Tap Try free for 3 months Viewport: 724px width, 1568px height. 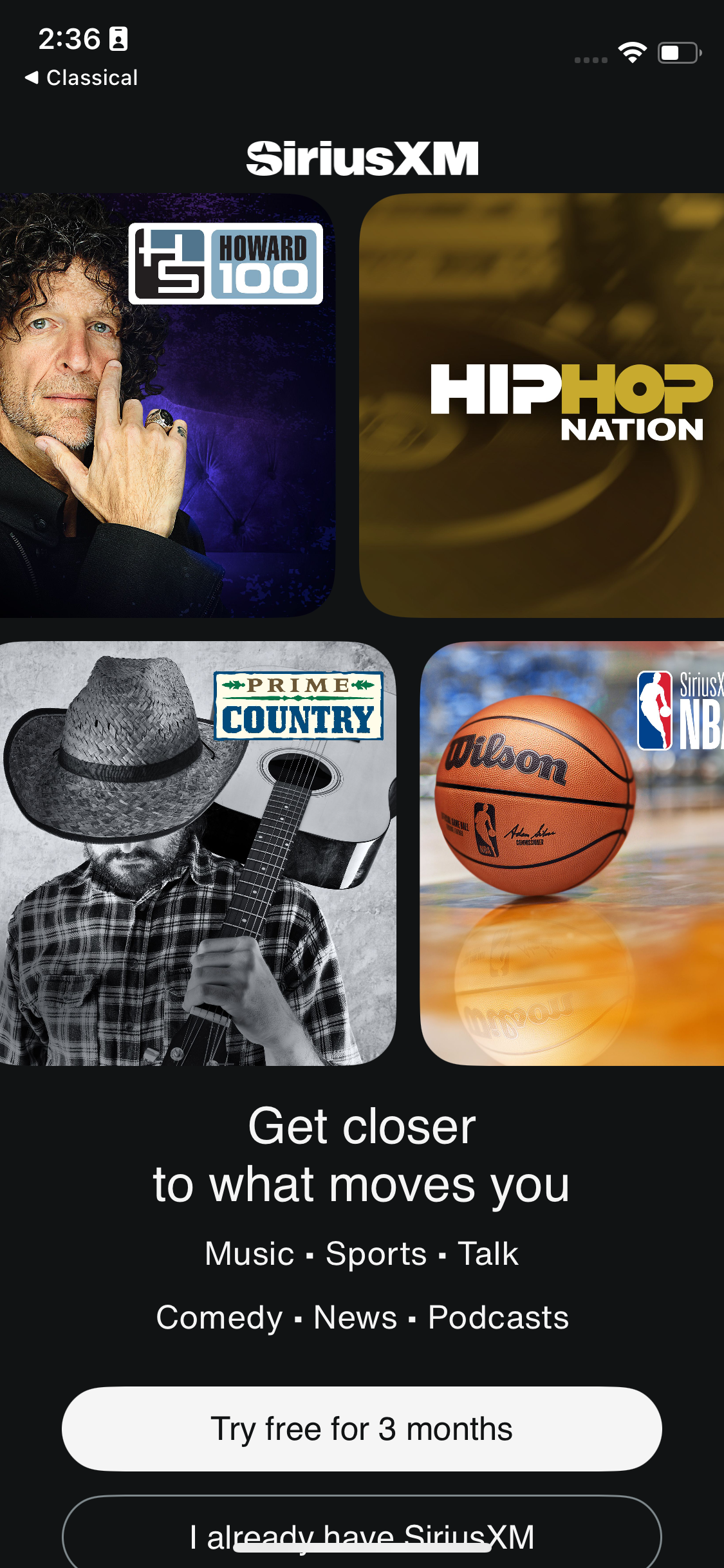[362, 1428]
